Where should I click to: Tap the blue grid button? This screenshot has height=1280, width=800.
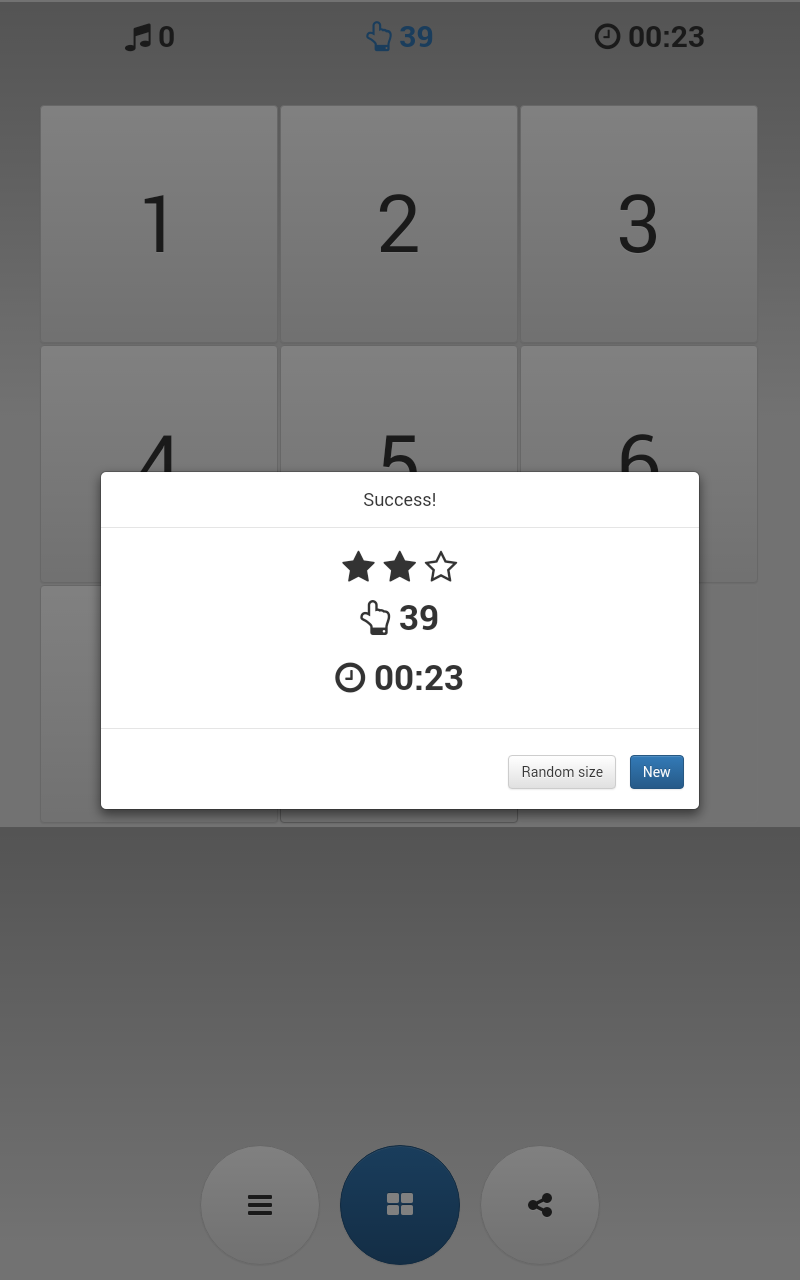[x=400, y=1205]
